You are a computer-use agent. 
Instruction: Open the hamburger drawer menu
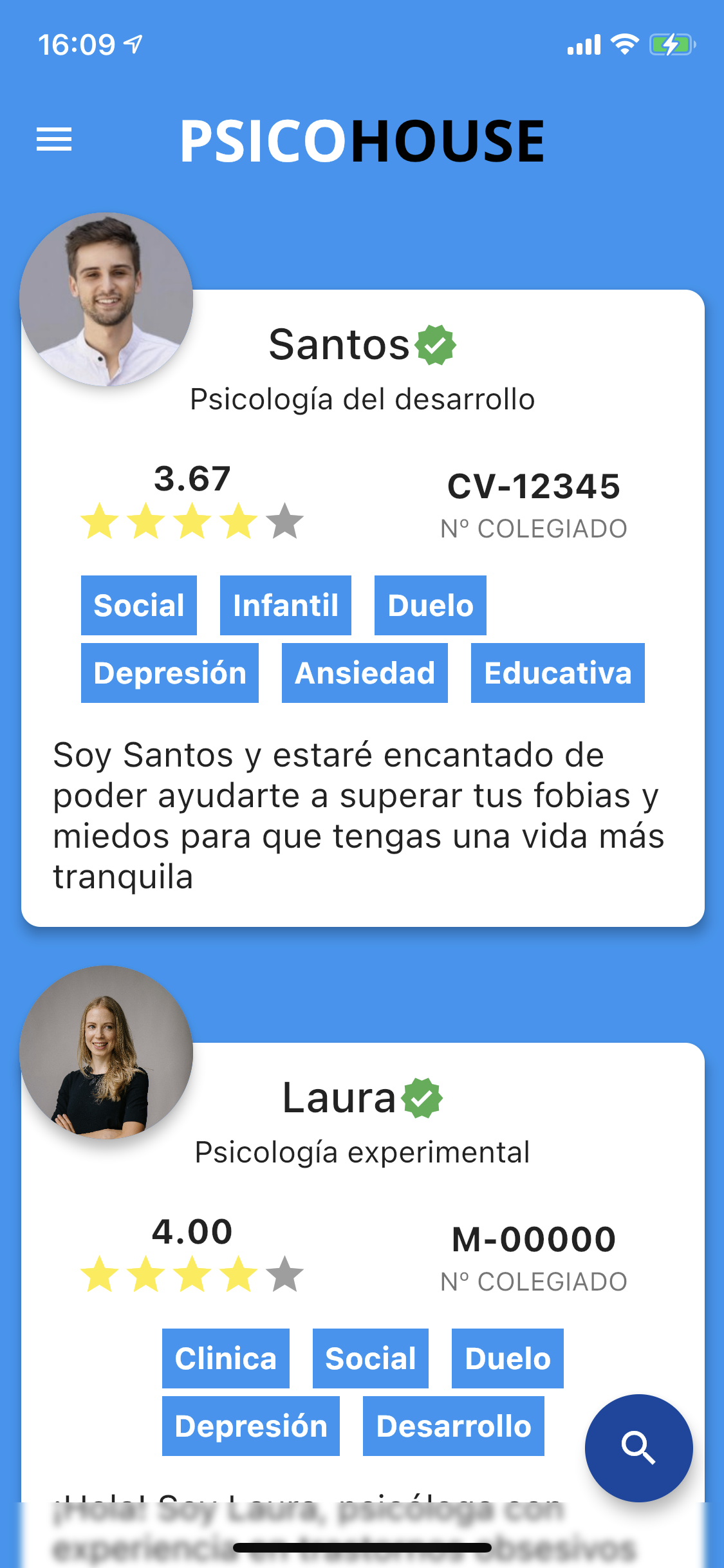coord(54,139)
